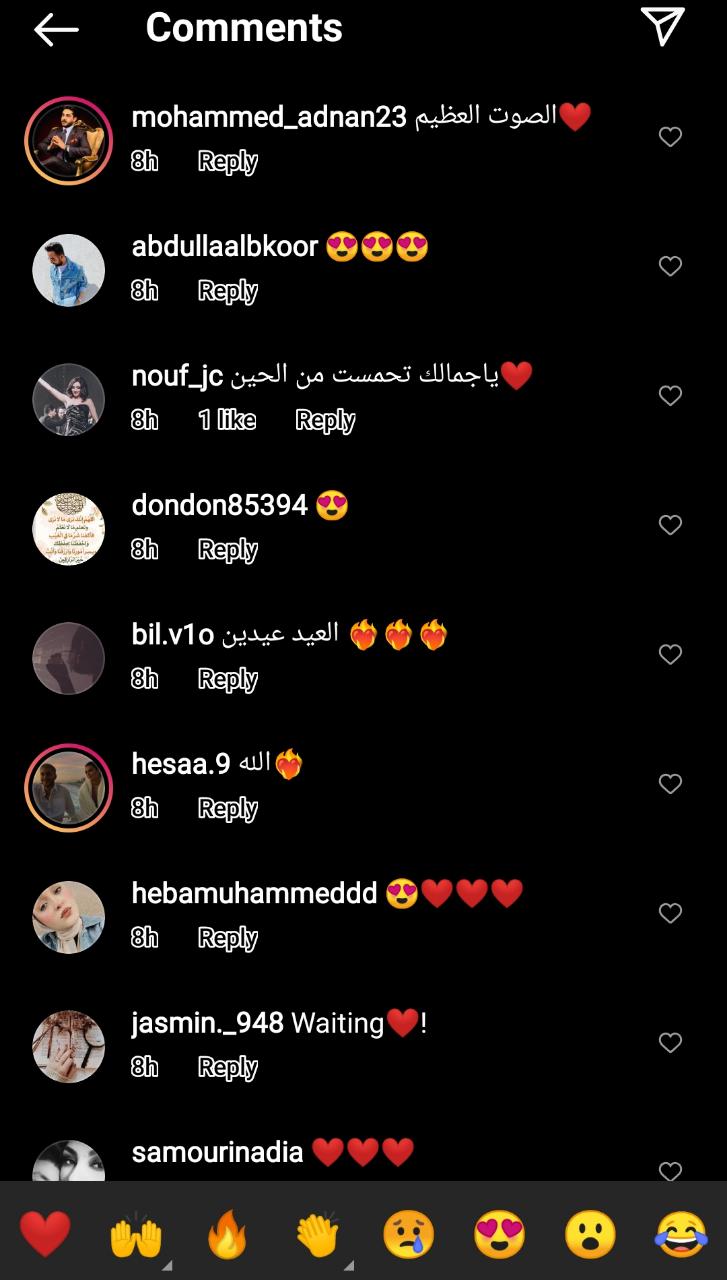Insert the clapping hands emoji

tap(318, 1235)
